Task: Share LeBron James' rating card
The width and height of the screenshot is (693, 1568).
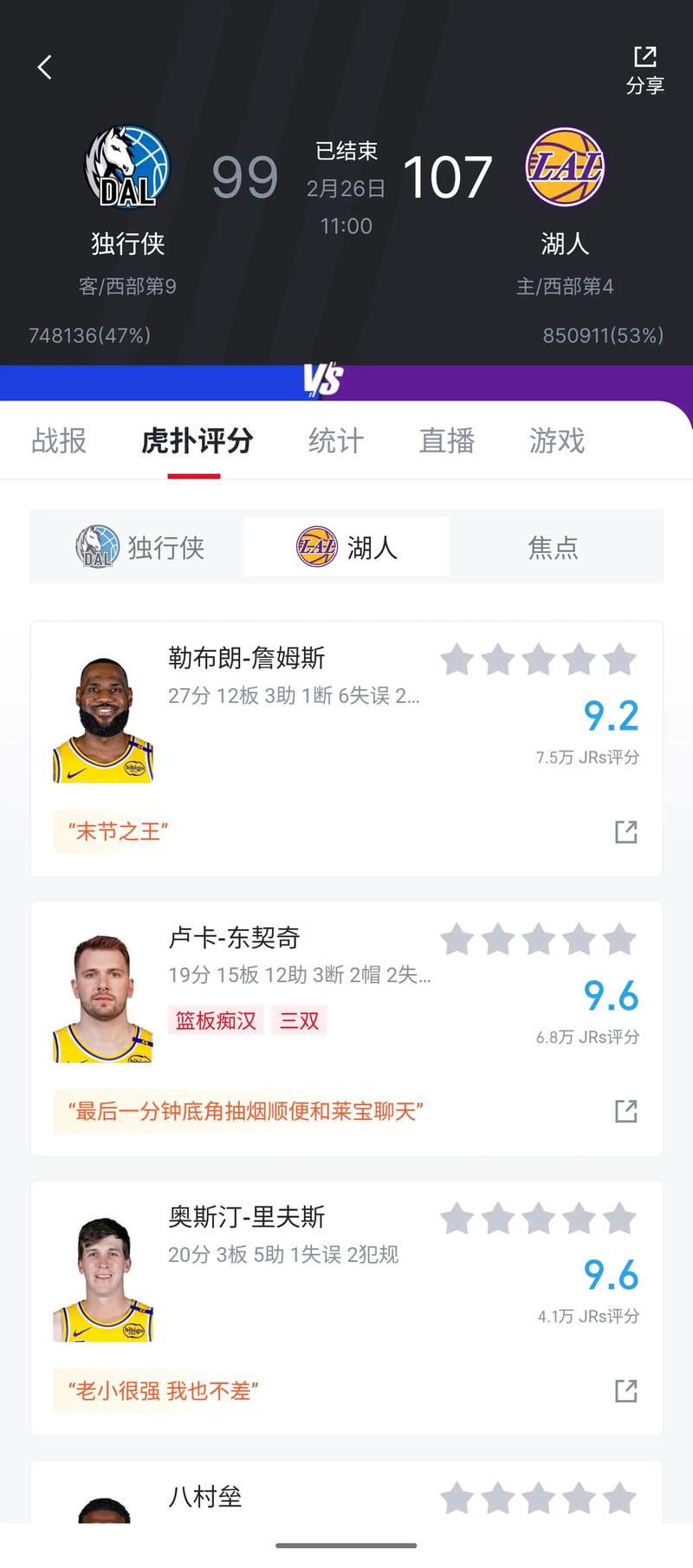Action: (x=626, y=830)
